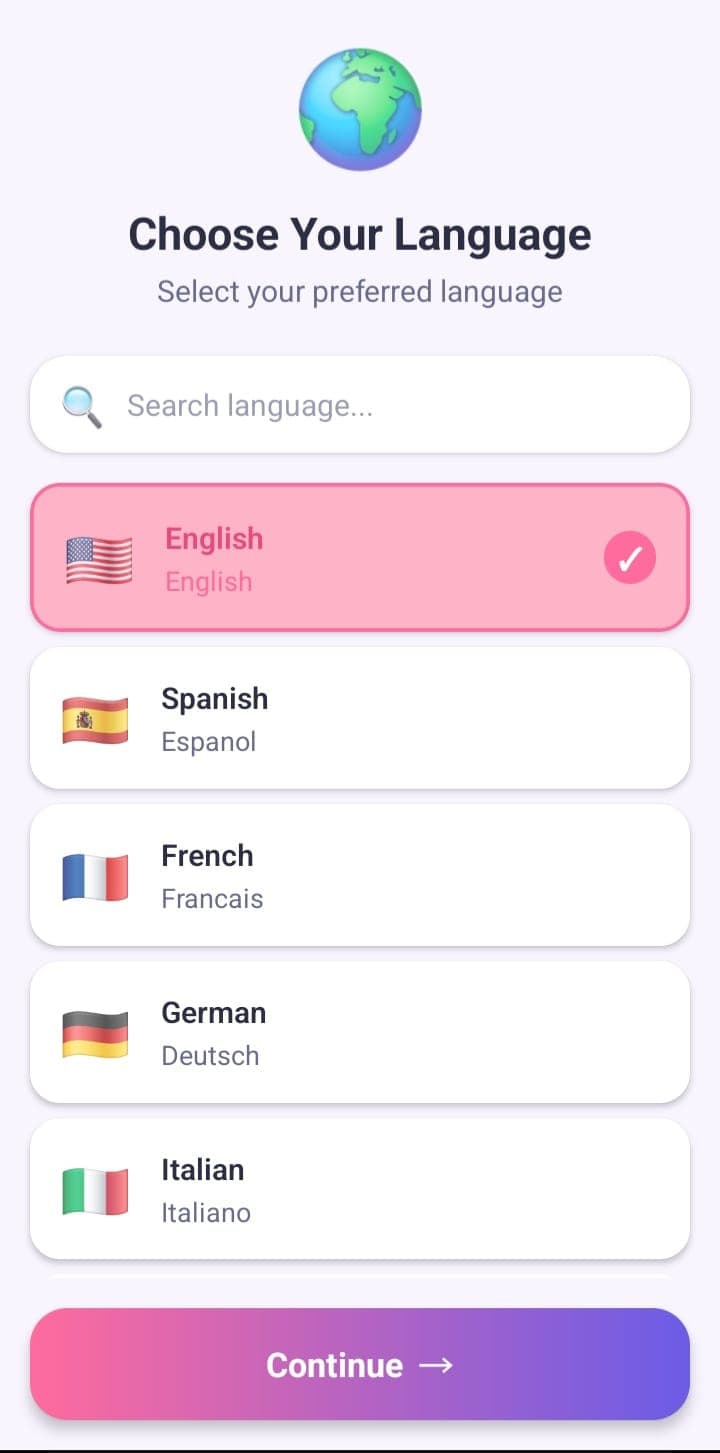Select French as your language
The image size is (720, 1453).
click(x=360, y=875)
